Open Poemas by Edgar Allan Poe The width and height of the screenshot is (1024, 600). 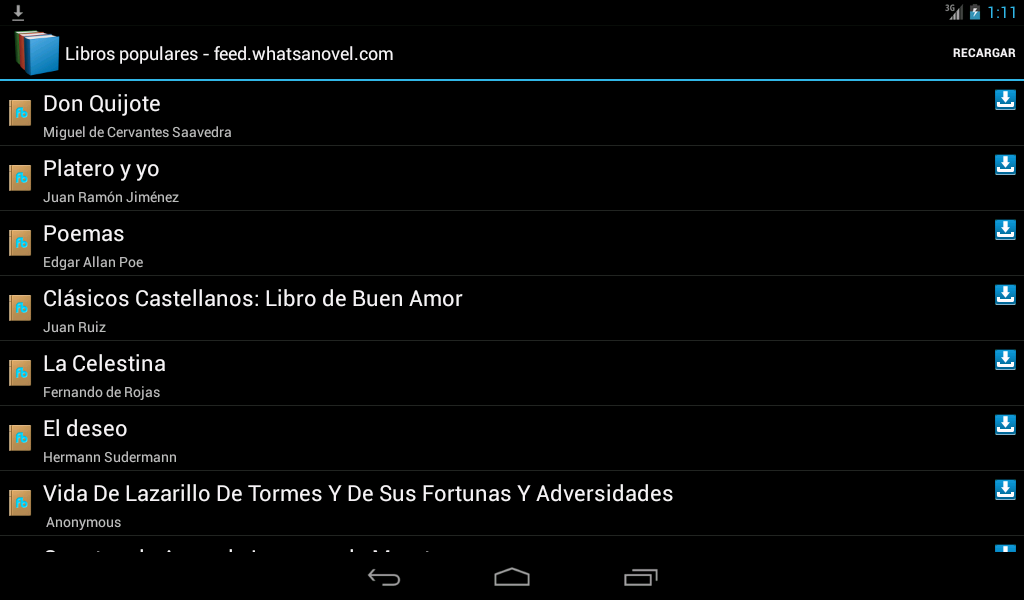(x=400, y=244)
